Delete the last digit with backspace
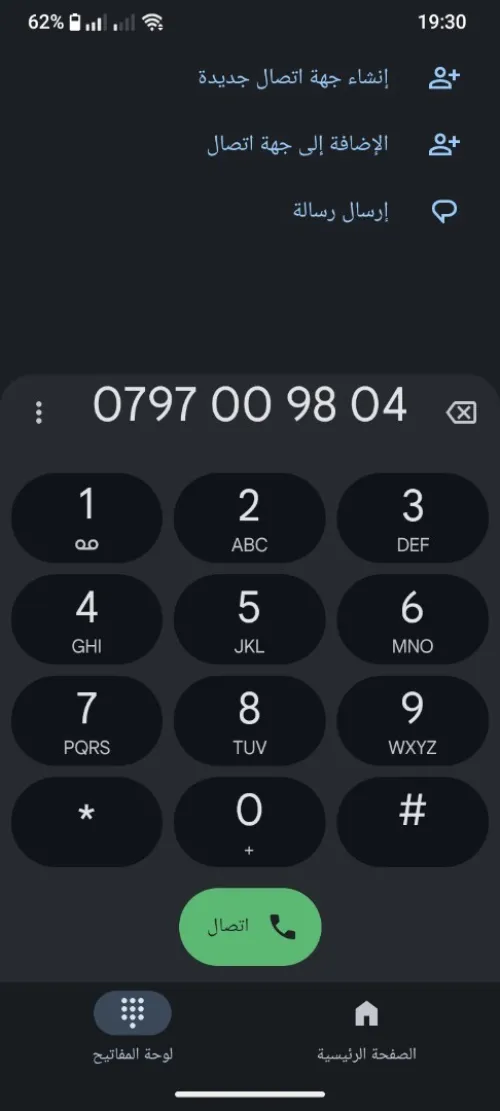The height and width of the screenshot is (1111, 500). point(461,412)
